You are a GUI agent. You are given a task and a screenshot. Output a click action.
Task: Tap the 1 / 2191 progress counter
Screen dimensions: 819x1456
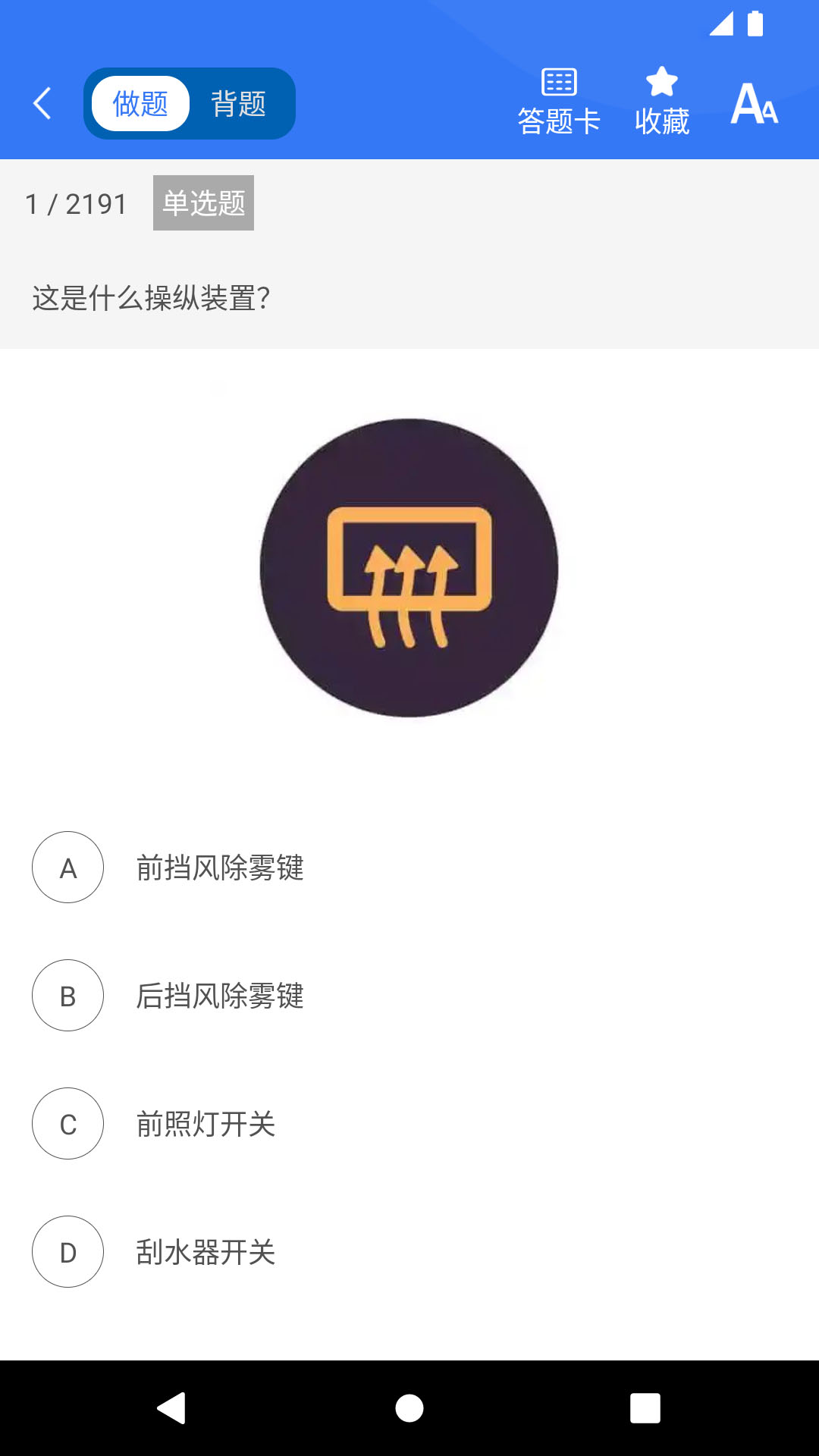(76, 202)
